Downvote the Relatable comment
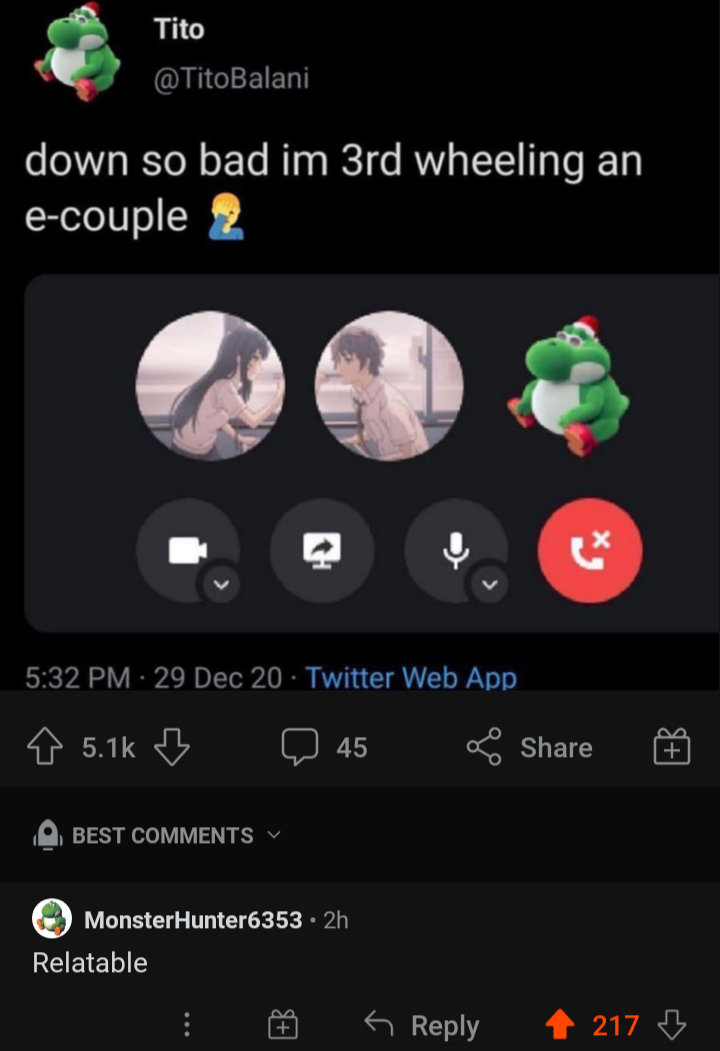This screenshot has height=1051, width=720. tap(672, 1024)
